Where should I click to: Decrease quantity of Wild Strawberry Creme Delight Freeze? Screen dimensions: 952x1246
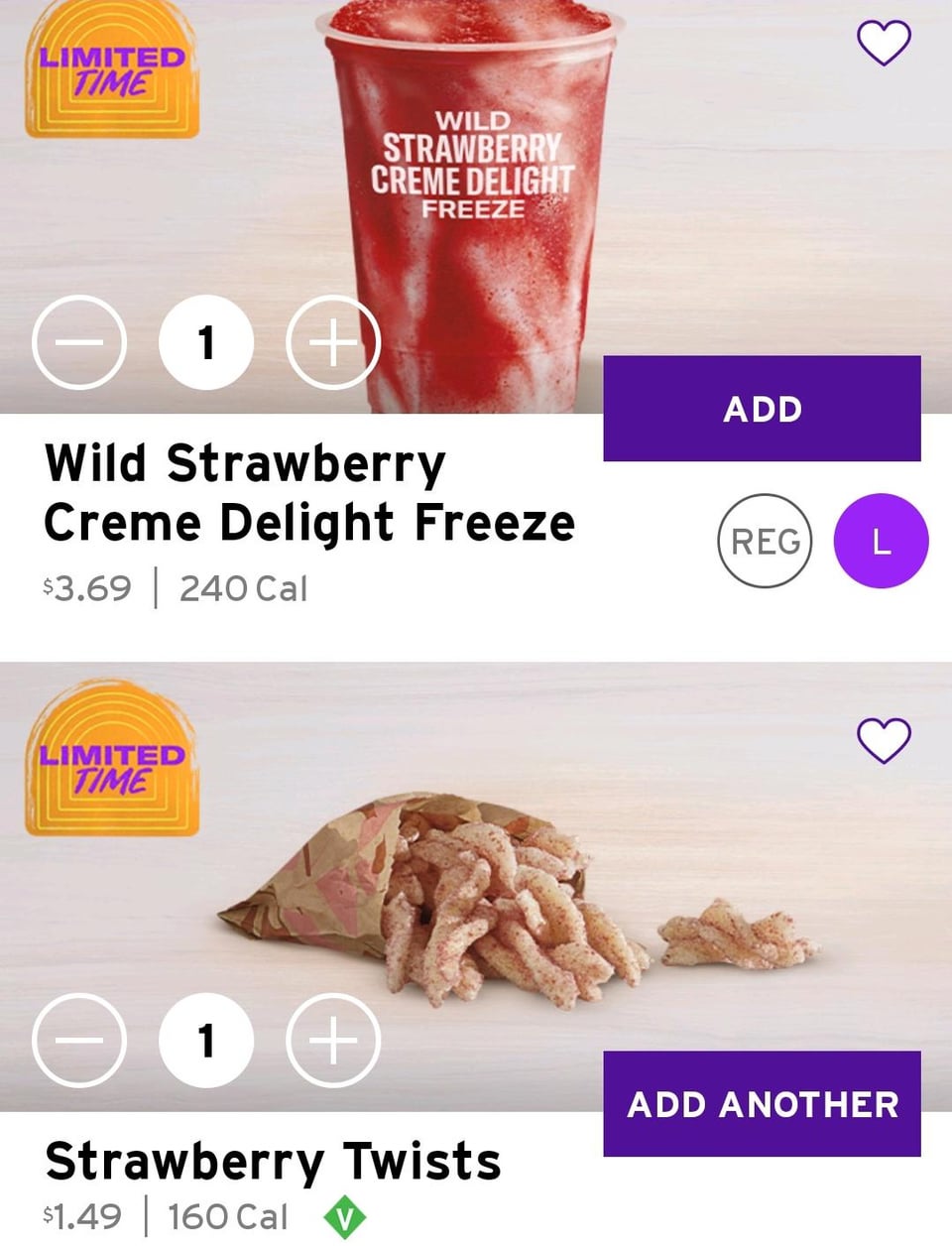79,342
